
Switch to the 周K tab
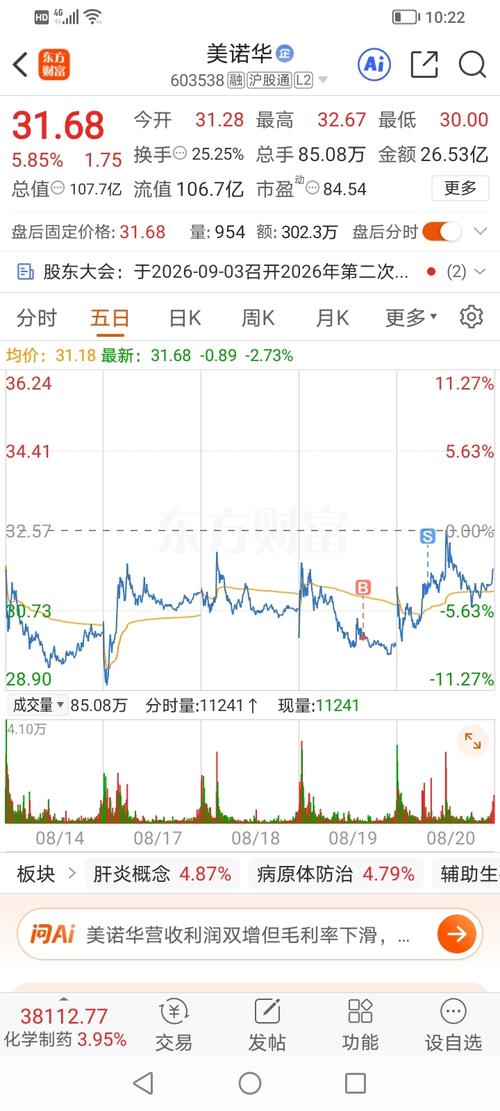coord(258,317)
